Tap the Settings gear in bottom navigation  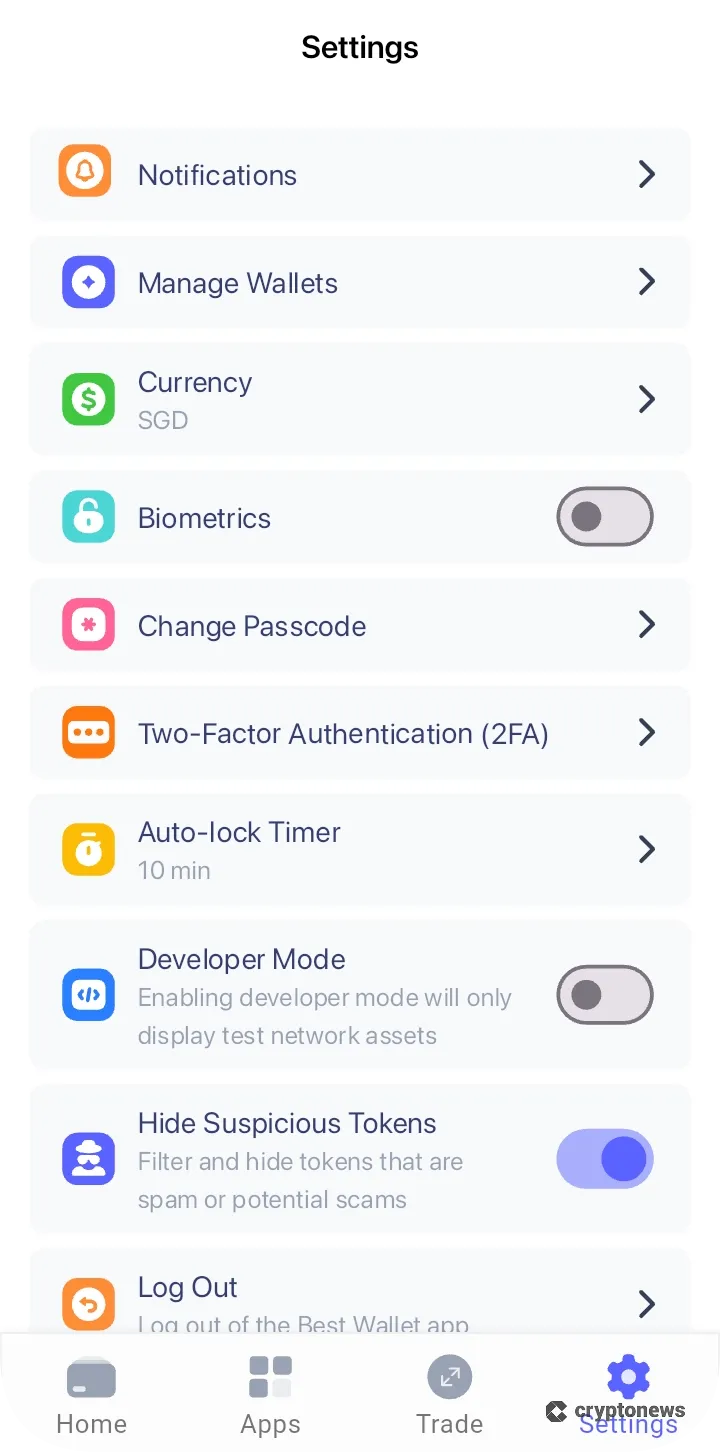pos(629,1377)
